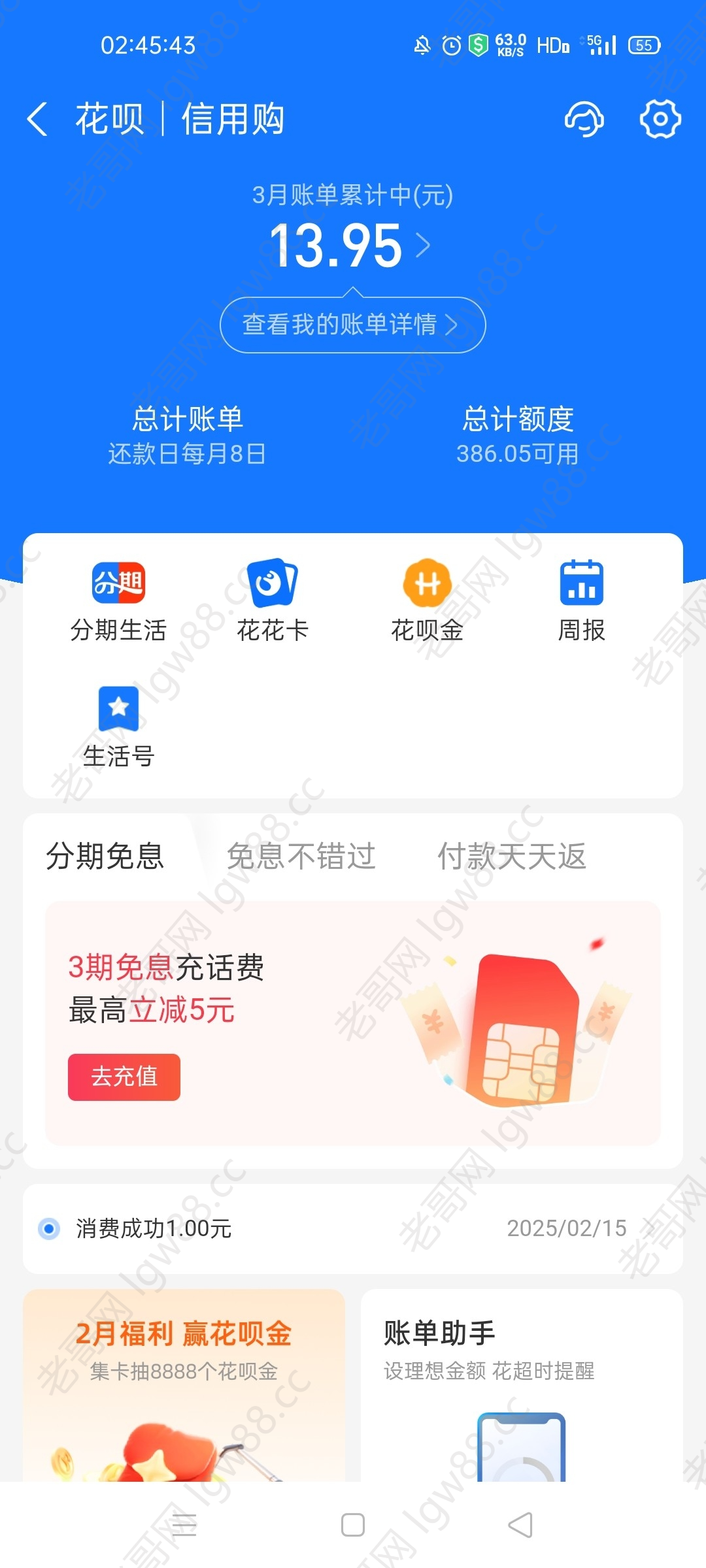706x1568 pixels.
Task: Open 消费成功1.00元 transaction record
Action: tap(352, 1228)
